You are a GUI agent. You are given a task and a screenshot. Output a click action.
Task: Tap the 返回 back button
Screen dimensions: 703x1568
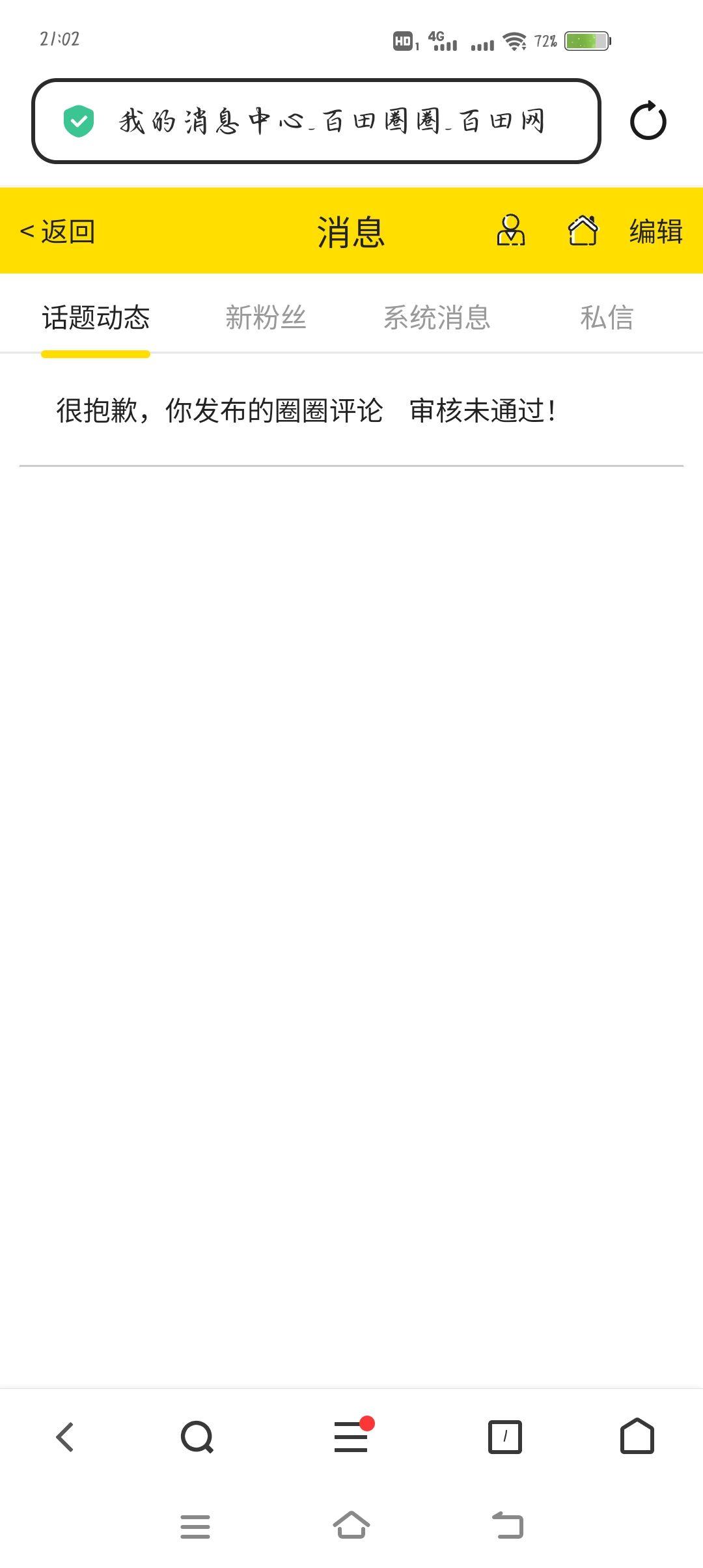(58, 231)
